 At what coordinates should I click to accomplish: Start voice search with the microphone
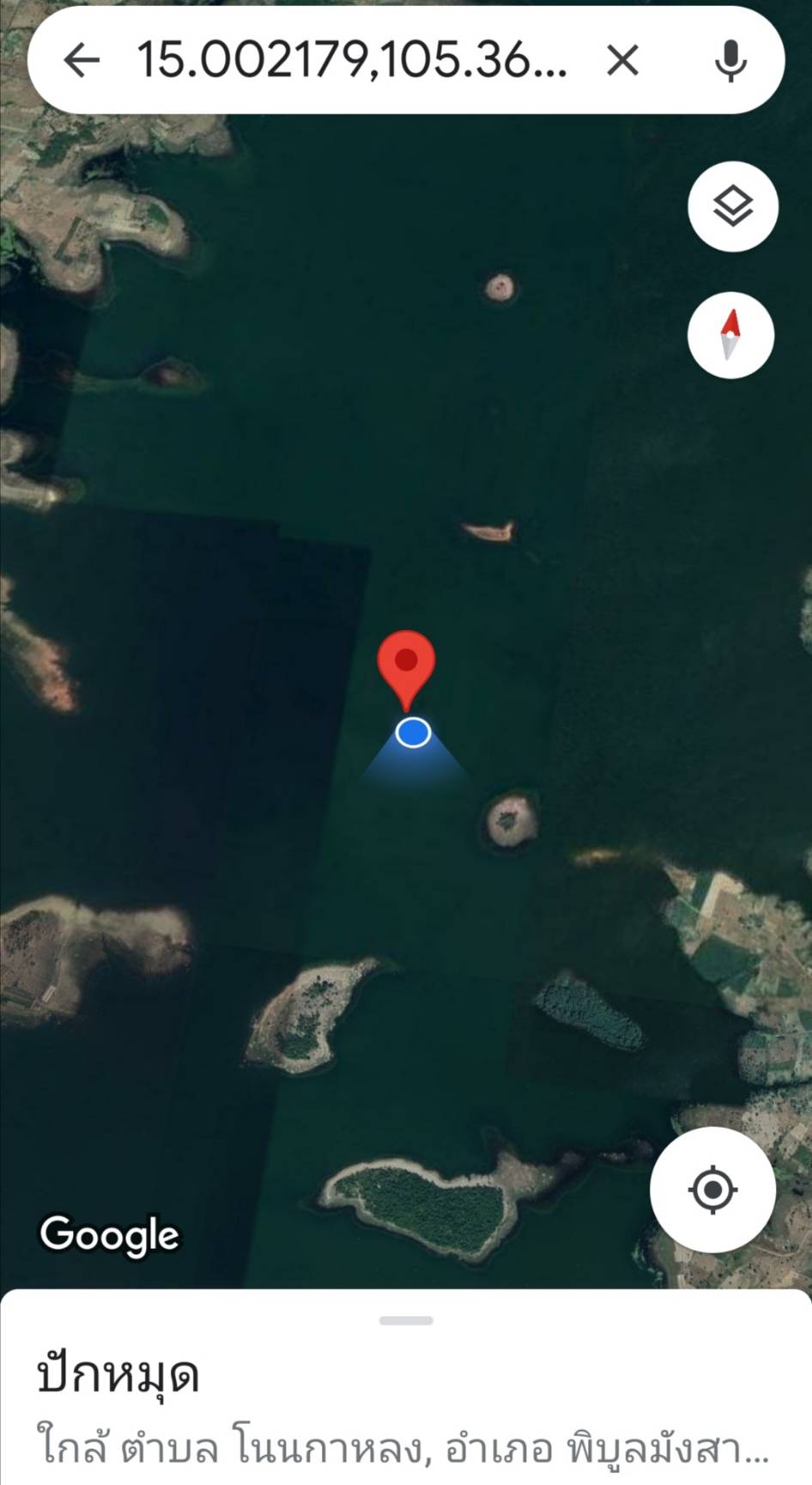[x=730, y=61]
